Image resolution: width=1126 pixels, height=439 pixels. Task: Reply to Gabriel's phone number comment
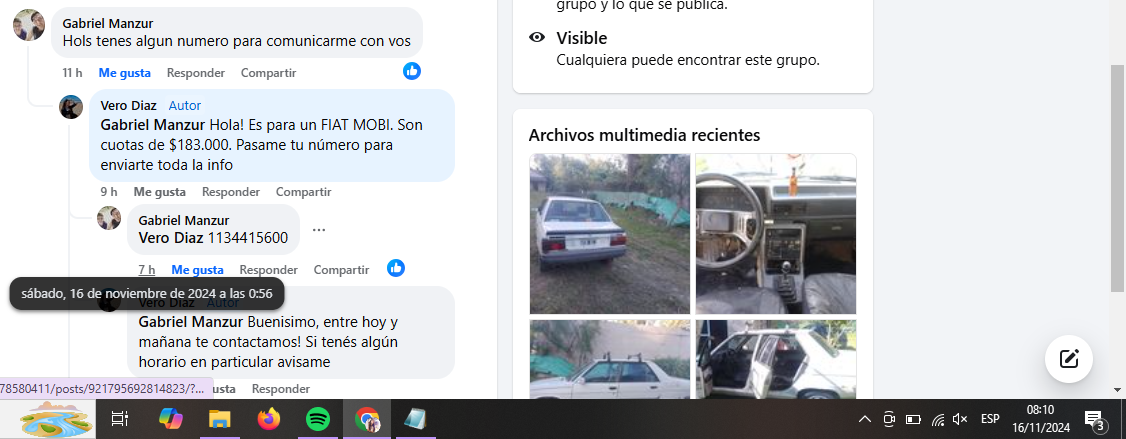pyautogui.click(x=268, y=270)
